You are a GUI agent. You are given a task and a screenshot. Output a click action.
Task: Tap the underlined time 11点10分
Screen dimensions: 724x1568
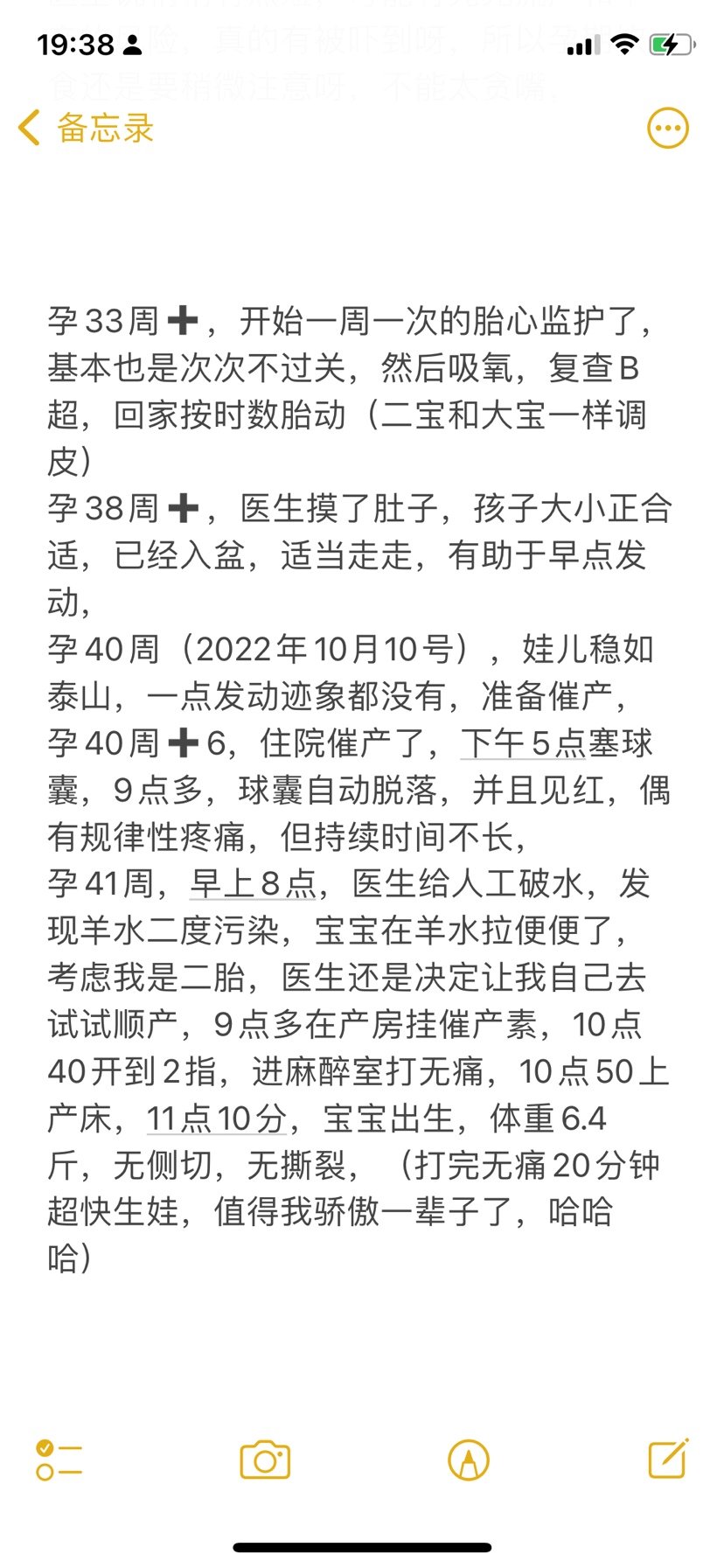tap(217, 1119)
